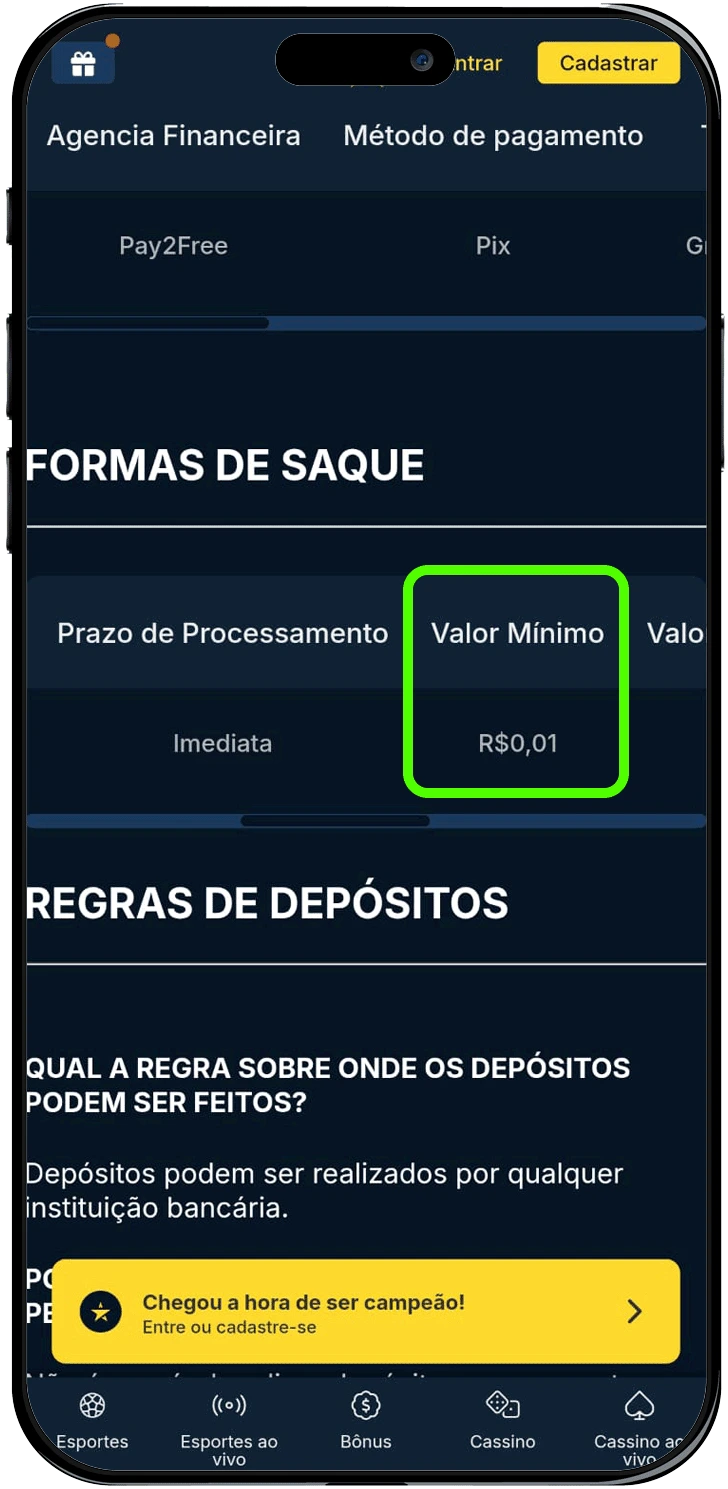Switch to the Agencia Financeira tab
Image resolution: width=728 pixels, height=1489 pixels.
[172, 136]
